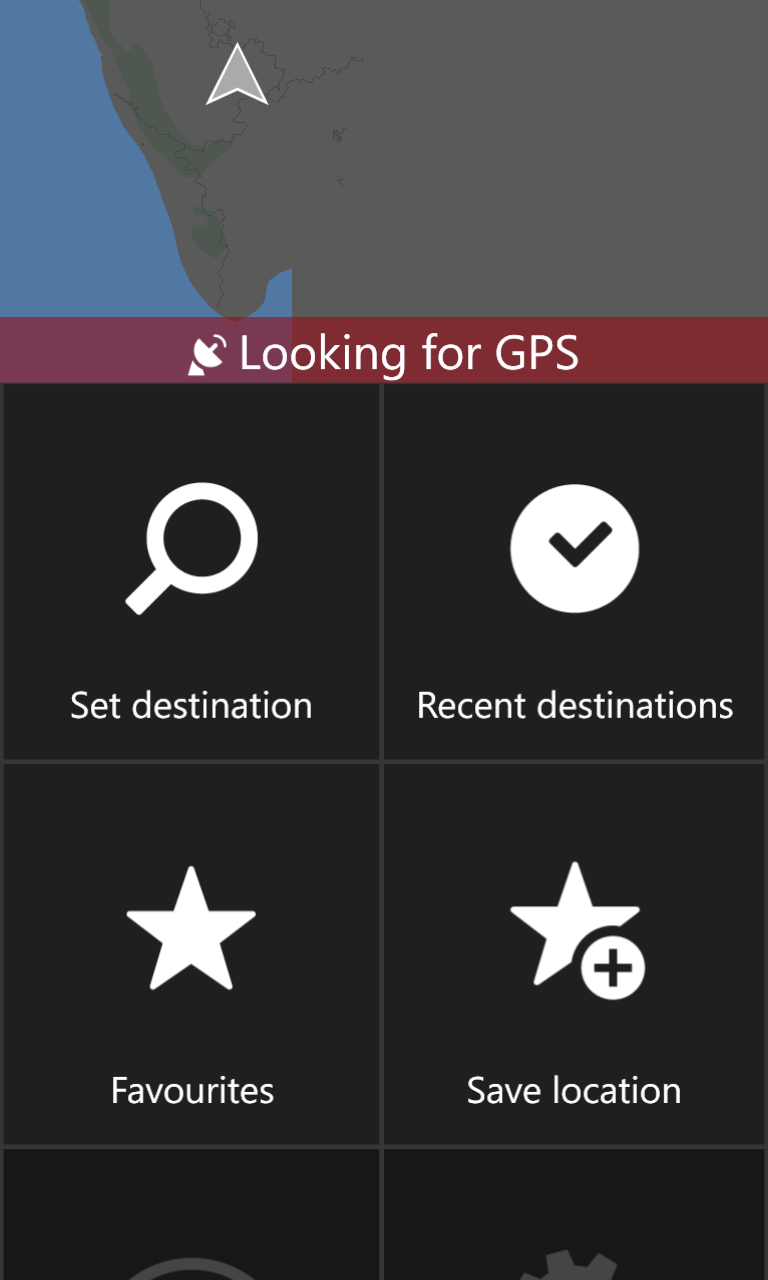This screenshot has width=768, height=1280.
Task: Select the Save location tile
Action: point(574,954)
